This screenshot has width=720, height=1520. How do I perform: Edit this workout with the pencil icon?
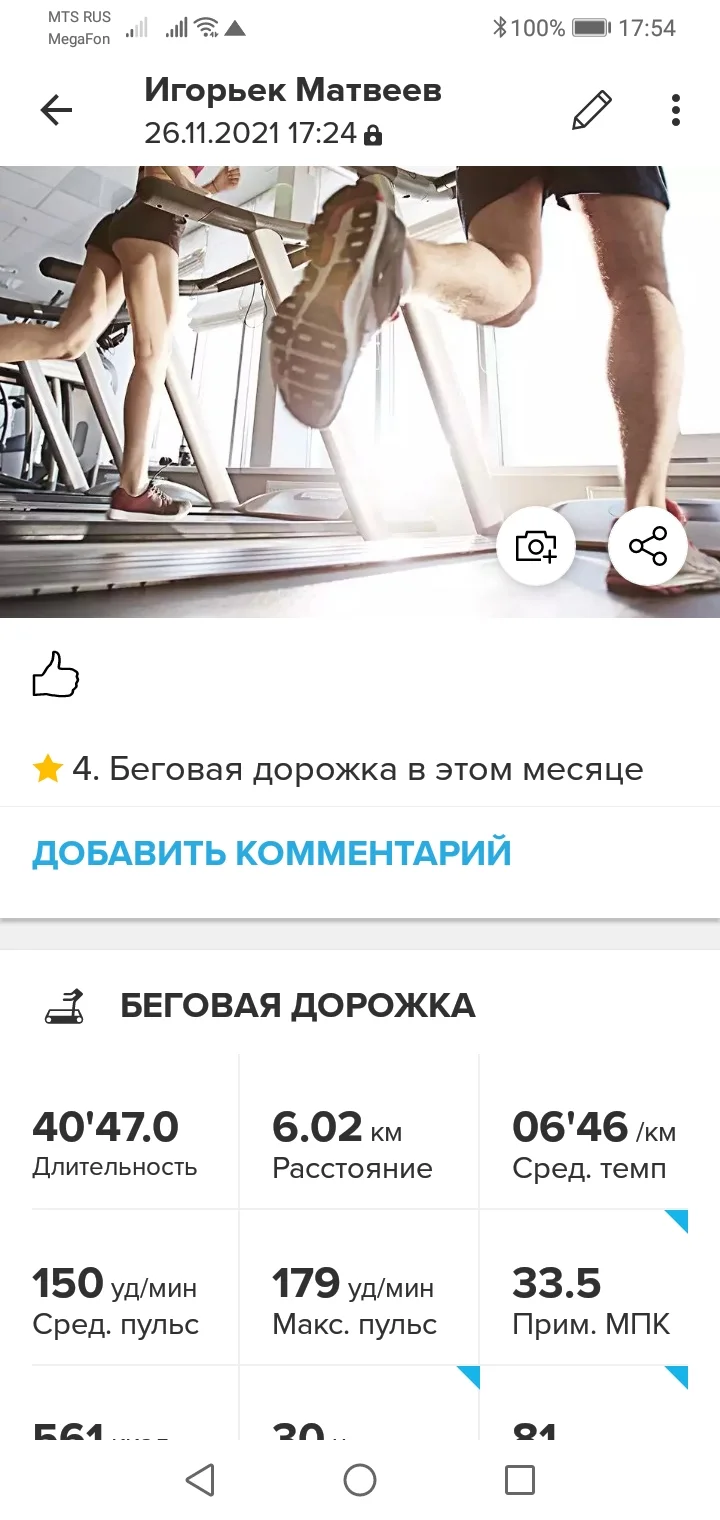tap(591, 110)
